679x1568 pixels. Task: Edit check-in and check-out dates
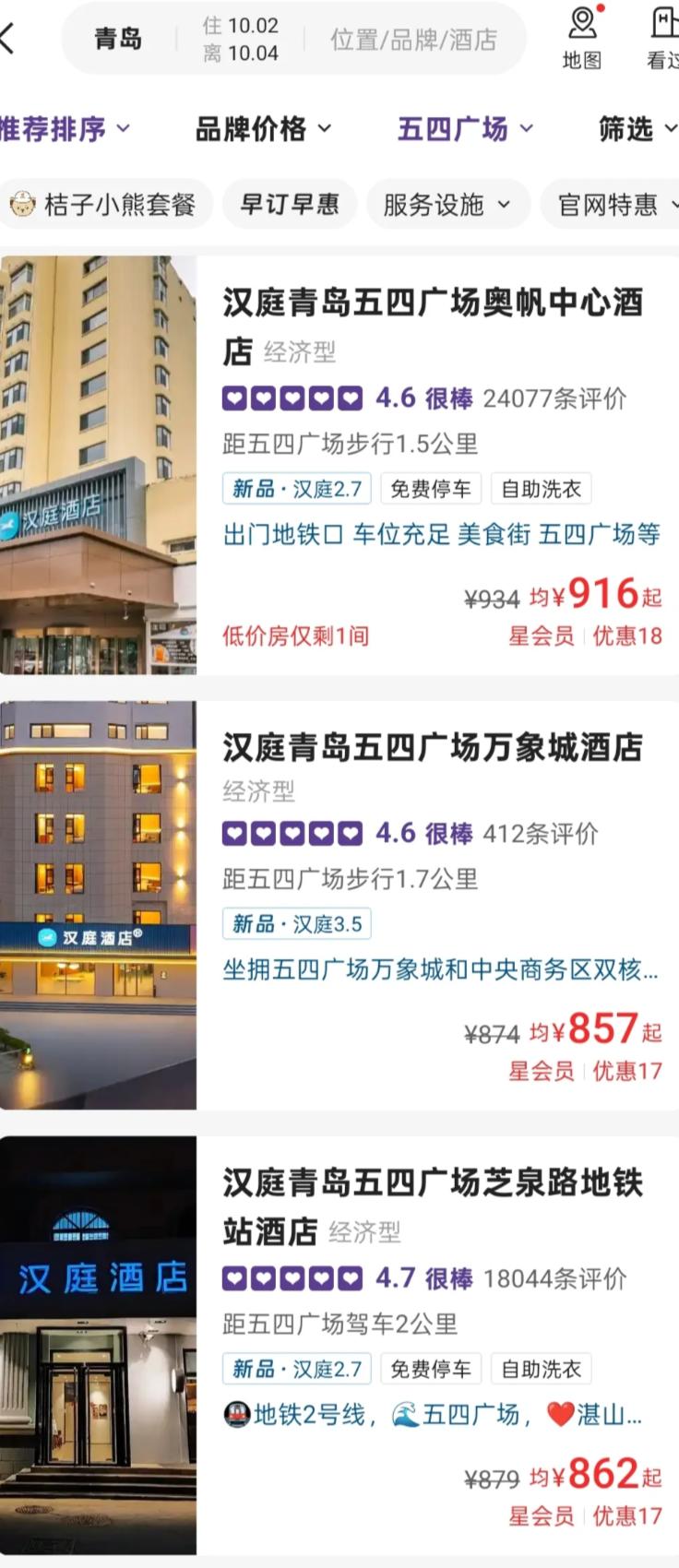click(241, 39)
